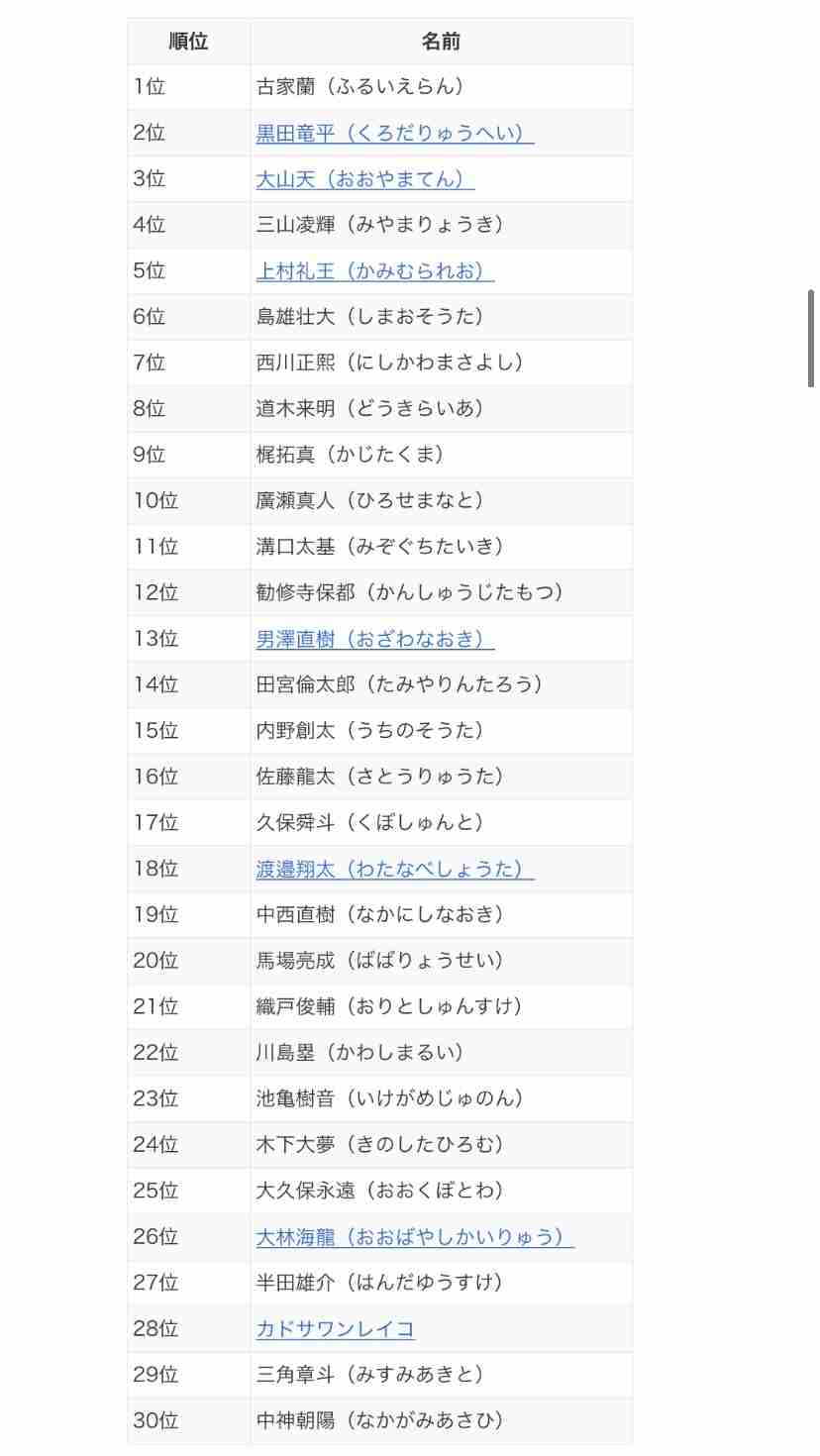Tap the 渡邊翔太 link
The width and height of the screenshot is (820, 1456).
coord(395,869)
